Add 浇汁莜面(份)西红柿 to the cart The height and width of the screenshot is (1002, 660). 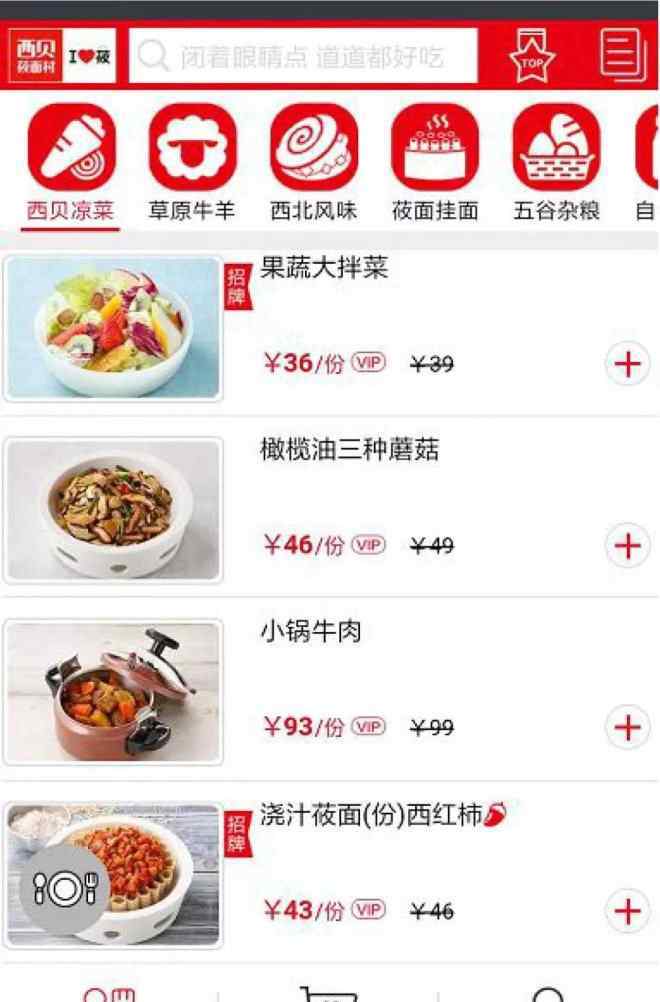[x=627, y=911]
